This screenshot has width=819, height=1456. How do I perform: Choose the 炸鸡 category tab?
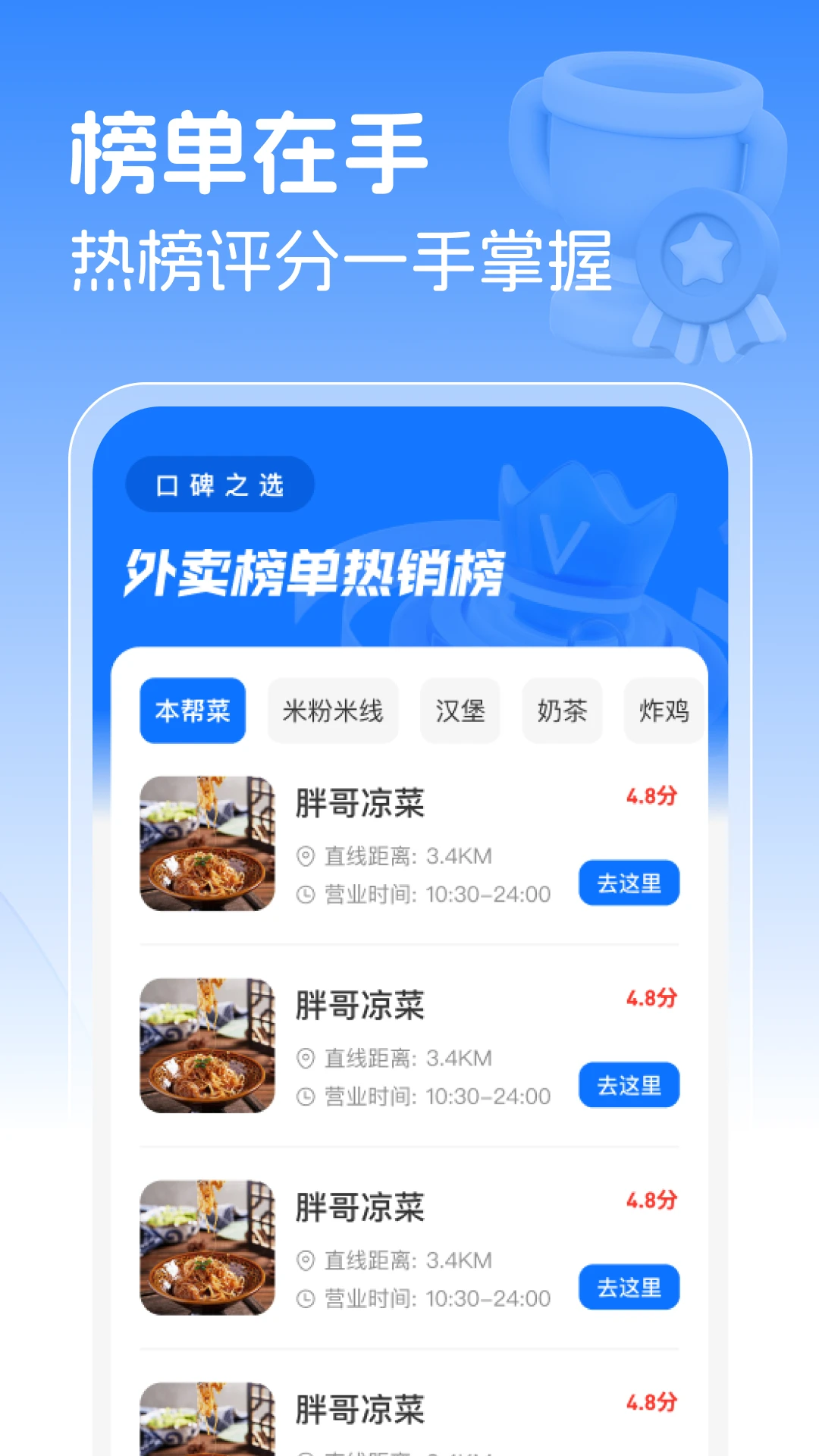click(663, 711)
